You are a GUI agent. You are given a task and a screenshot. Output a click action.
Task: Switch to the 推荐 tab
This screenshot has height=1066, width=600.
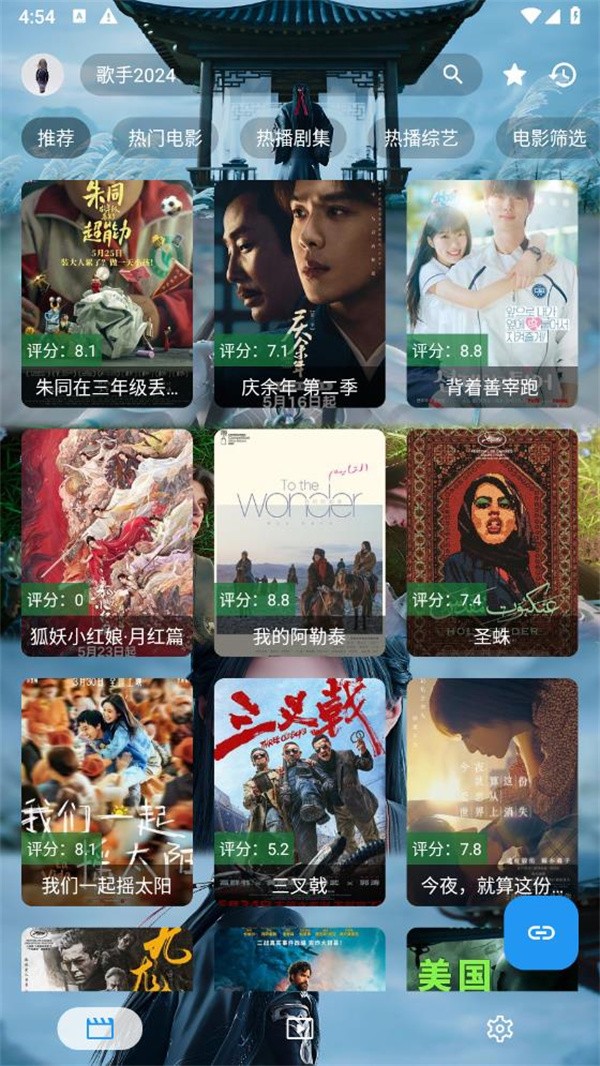(x=56, y=139)
